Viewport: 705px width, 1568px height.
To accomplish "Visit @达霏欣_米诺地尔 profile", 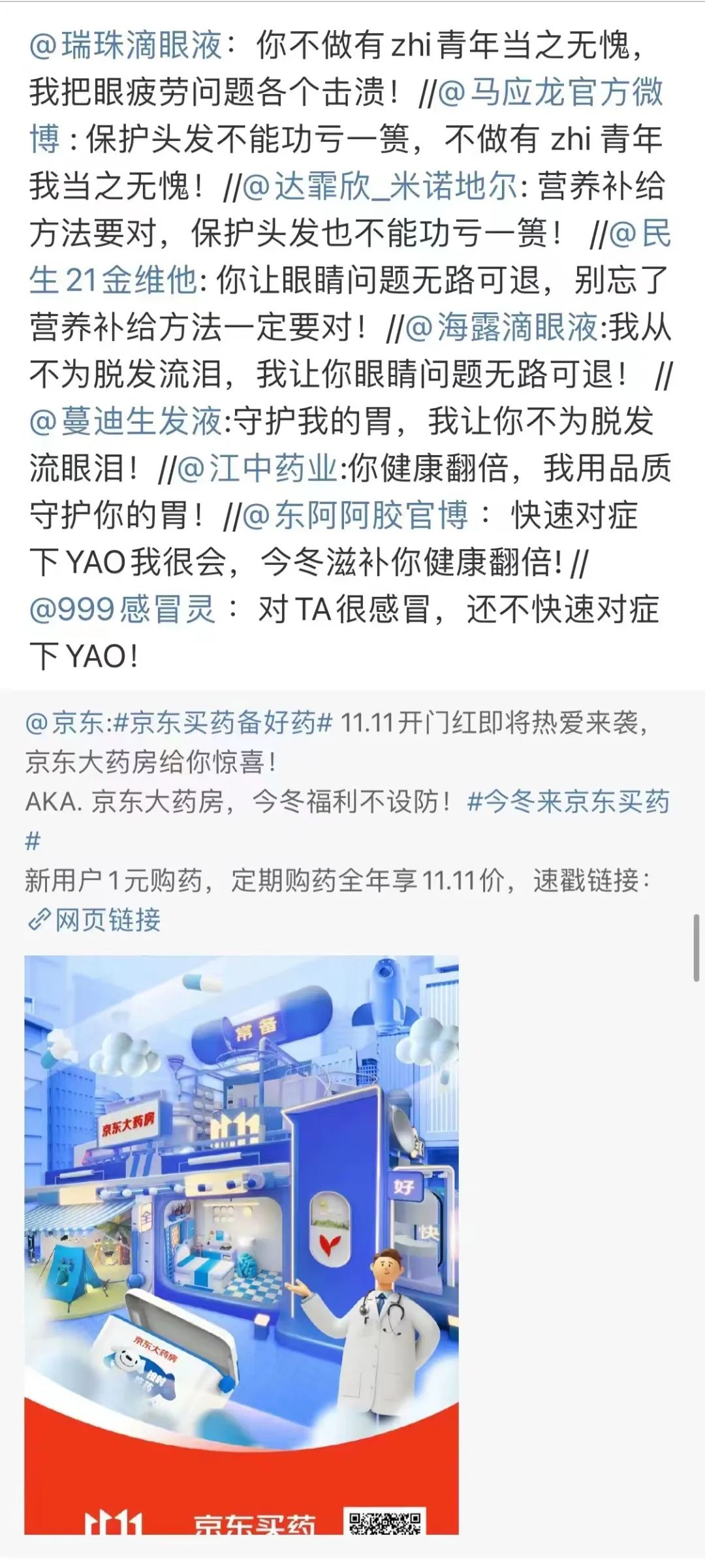I will pos(380,187).
